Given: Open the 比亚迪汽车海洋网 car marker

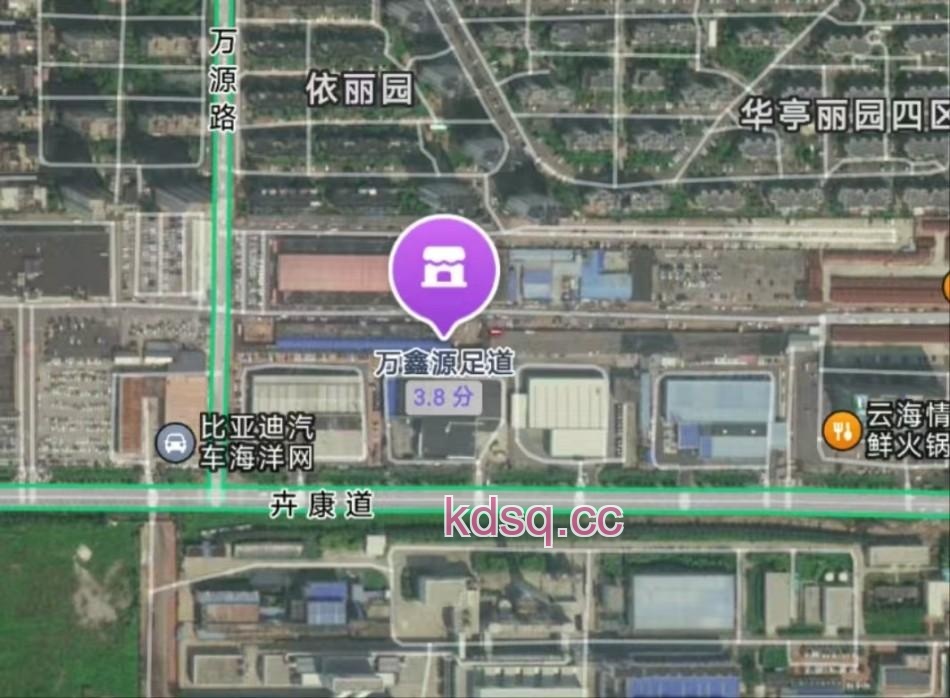Looking at the screenshot, I should pos(176,442).
